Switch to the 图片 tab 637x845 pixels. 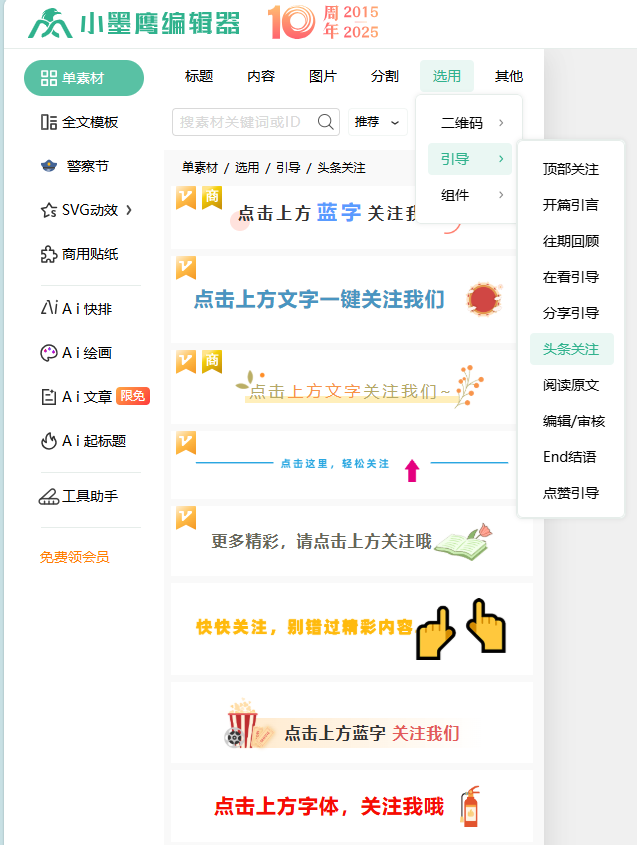coord(323,76)
